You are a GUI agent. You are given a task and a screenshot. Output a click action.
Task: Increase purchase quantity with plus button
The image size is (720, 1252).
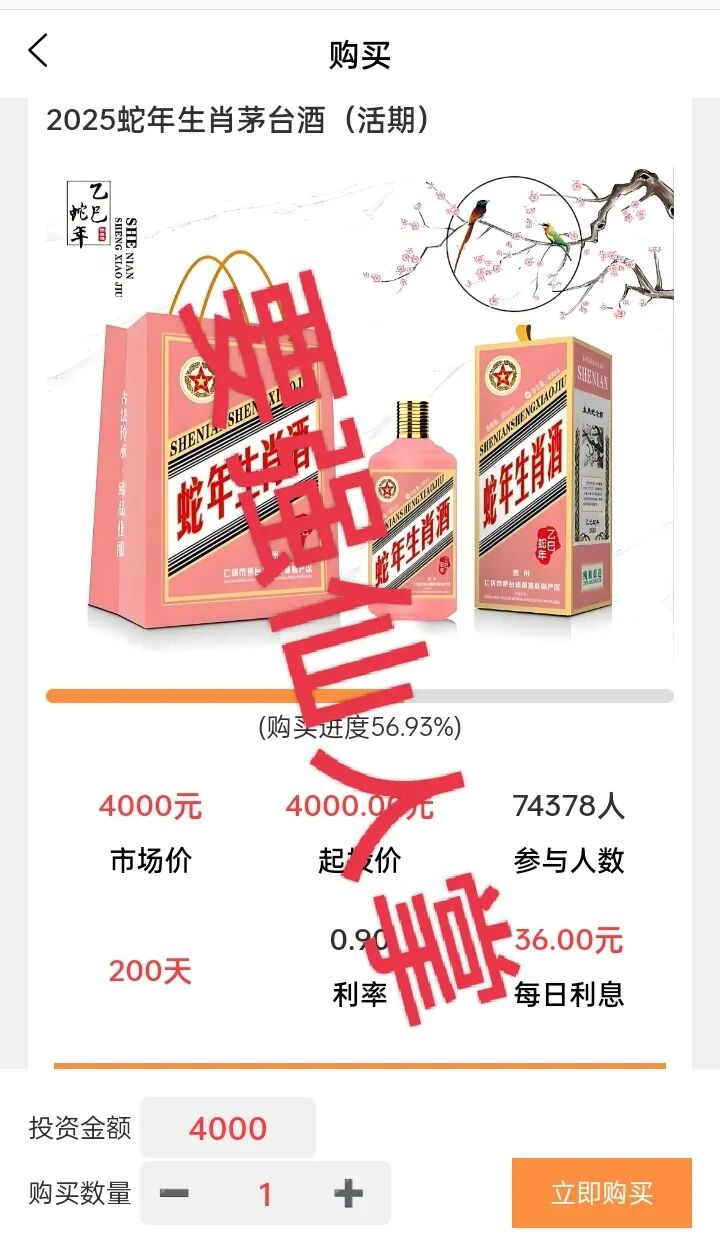click(348, 1193)
